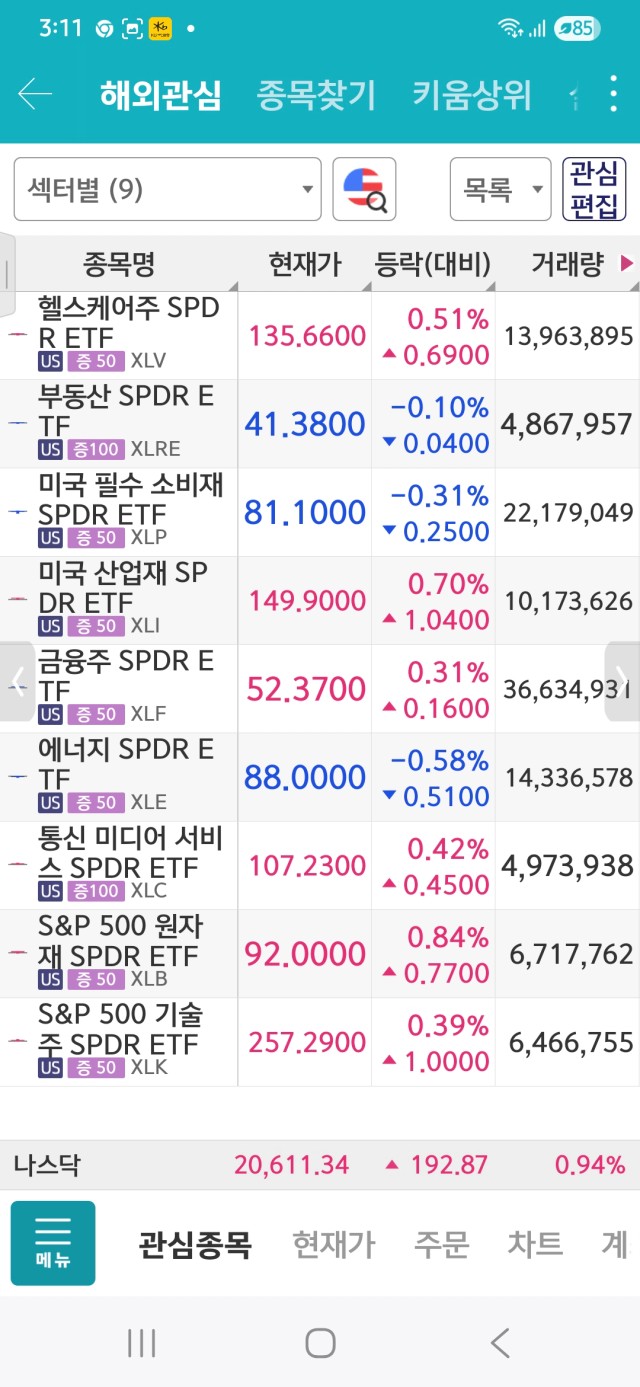Viewport: 640px width, 1387px height.
Task: Select the XLP 미국 필수 소비재 ETF row
Action: [x=320, y=512]
